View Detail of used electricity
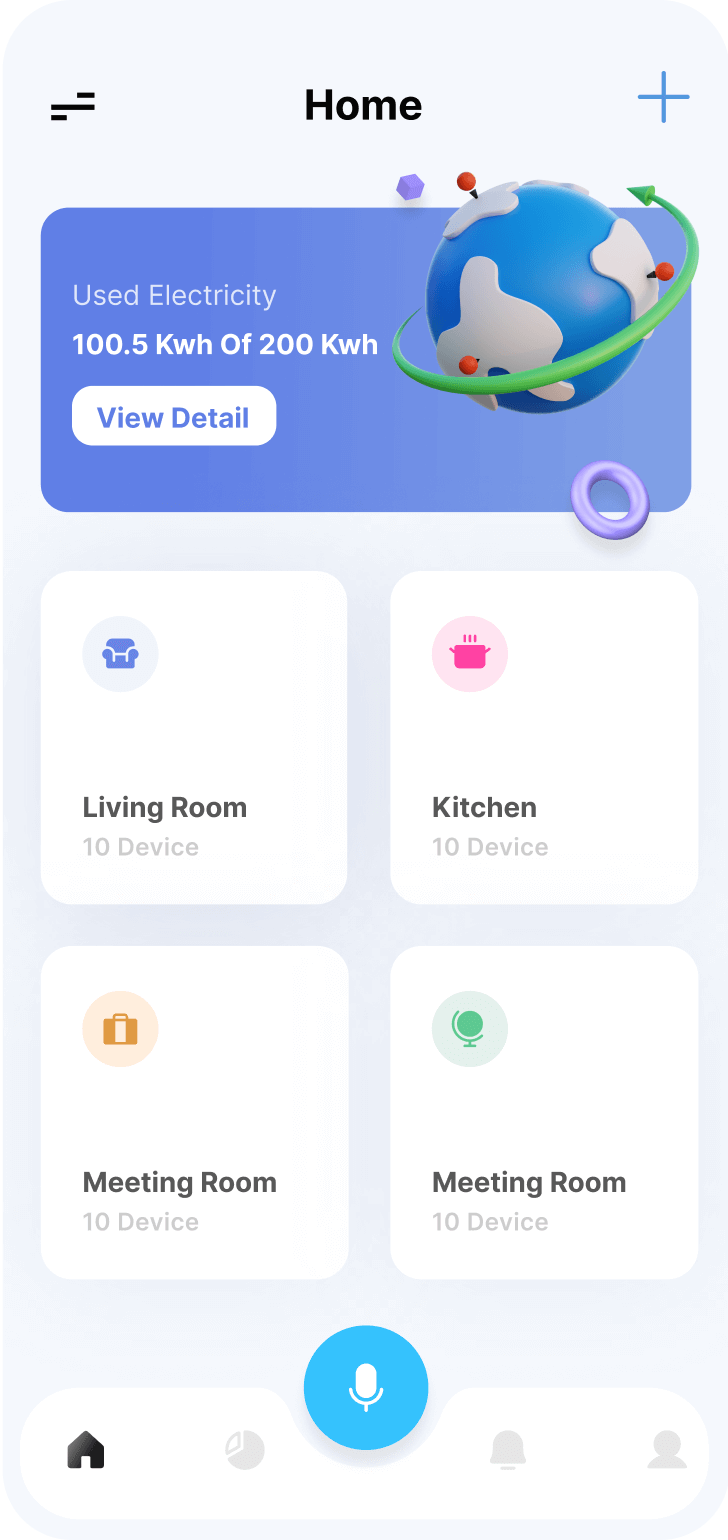Image resolution: width=728 pixels, height=1540 pixels. pos(174,416)
